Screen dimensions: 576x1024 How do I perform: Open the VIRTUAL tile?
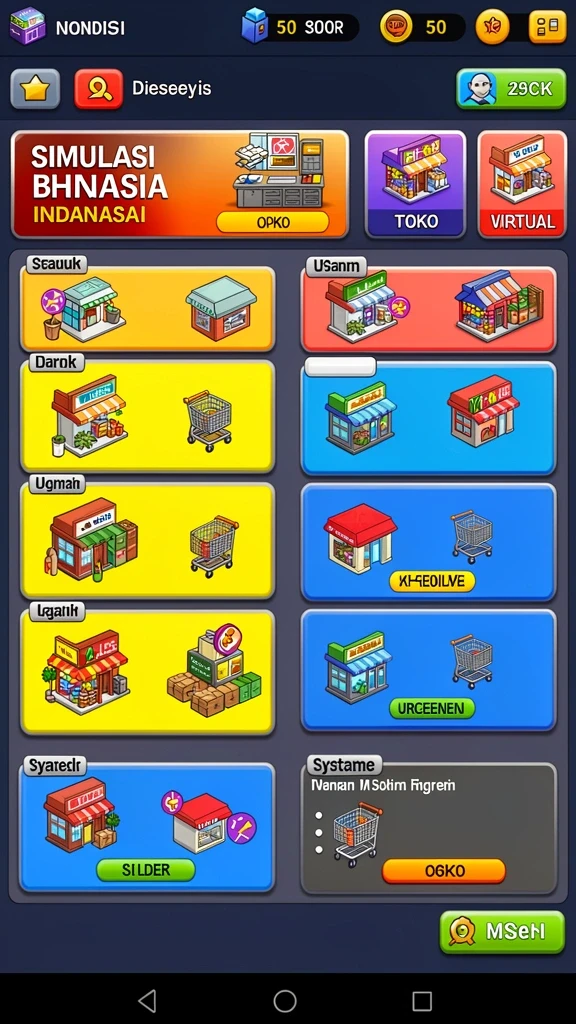click(x=522, y=184)
